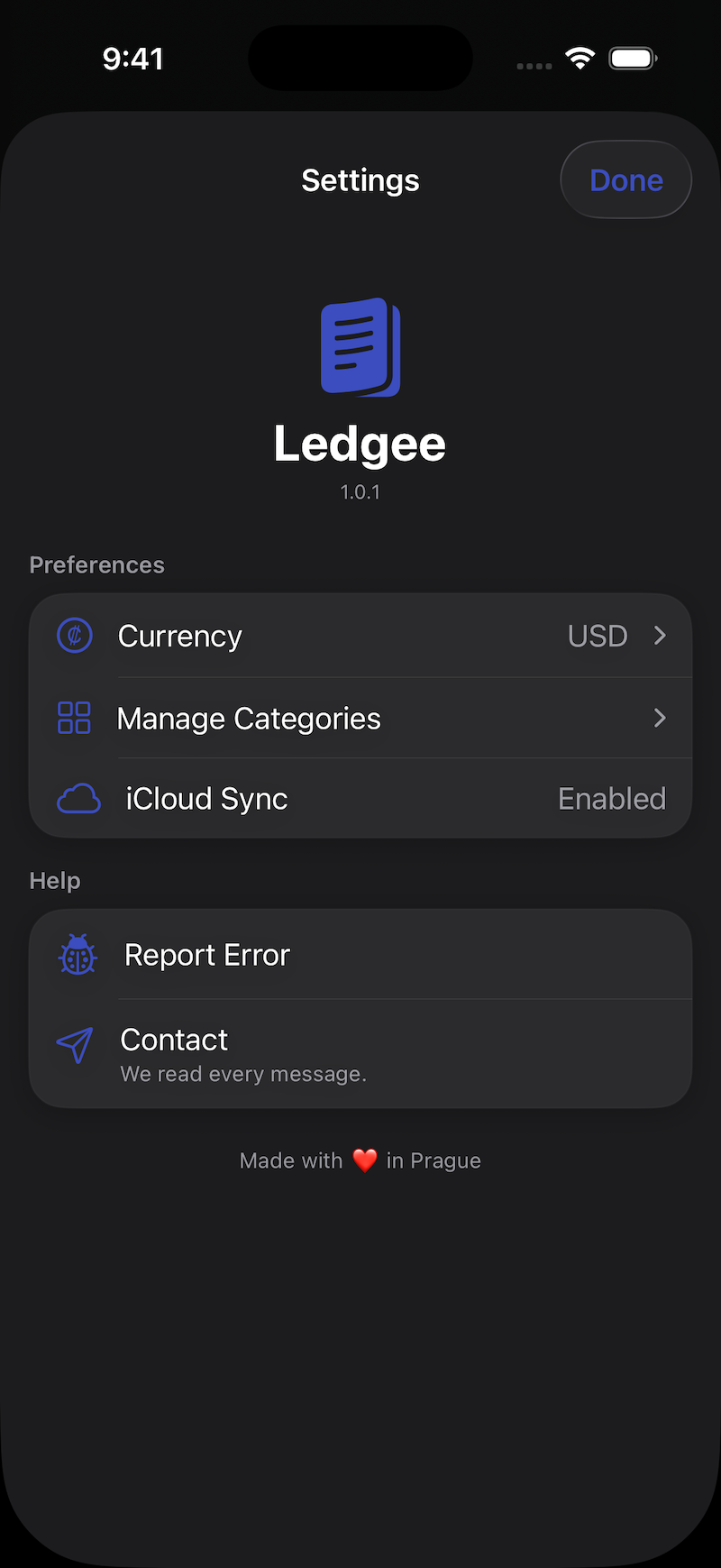This screenshot has width=721, height=1568.
Task: Click the version number 1.0.1
Action: 360,491
